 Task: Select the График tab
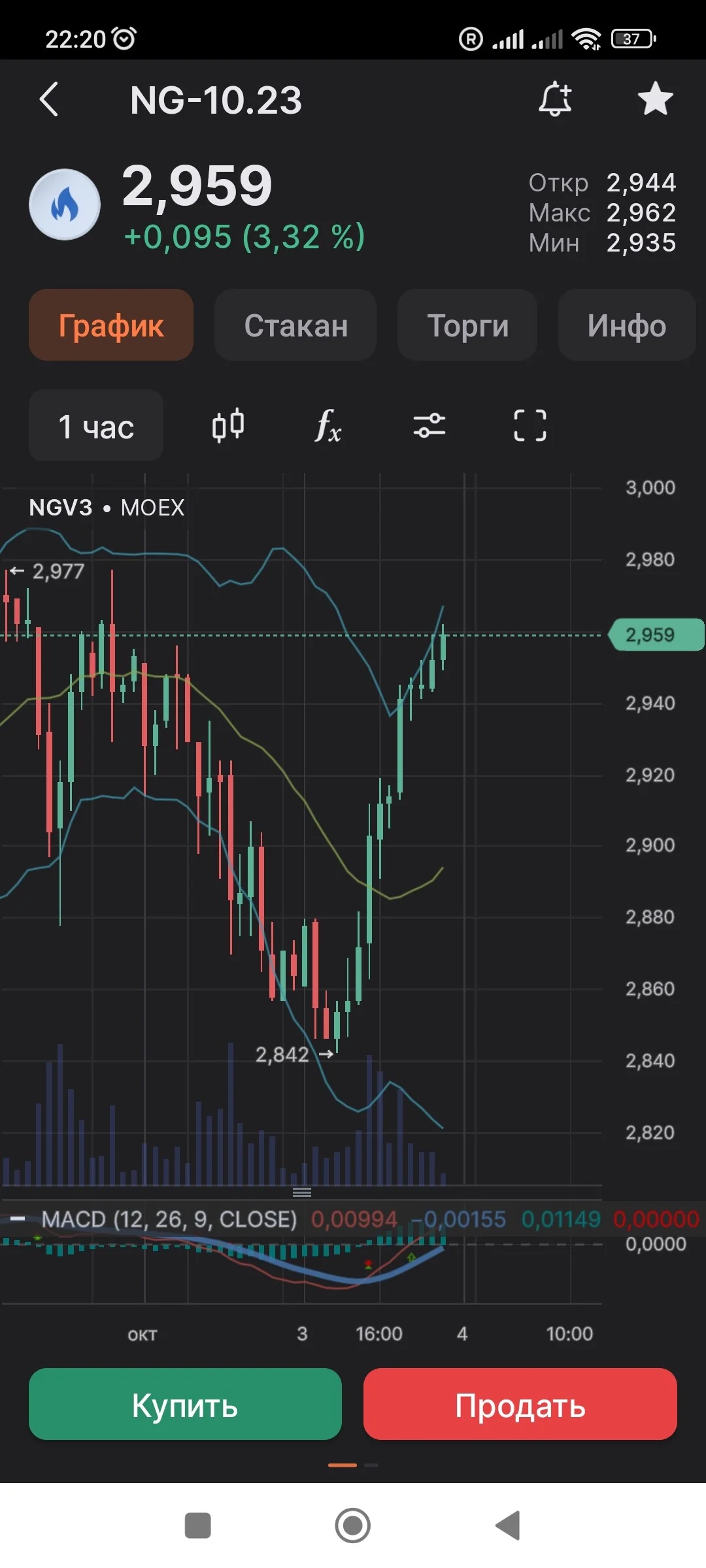tap(111, 325)
